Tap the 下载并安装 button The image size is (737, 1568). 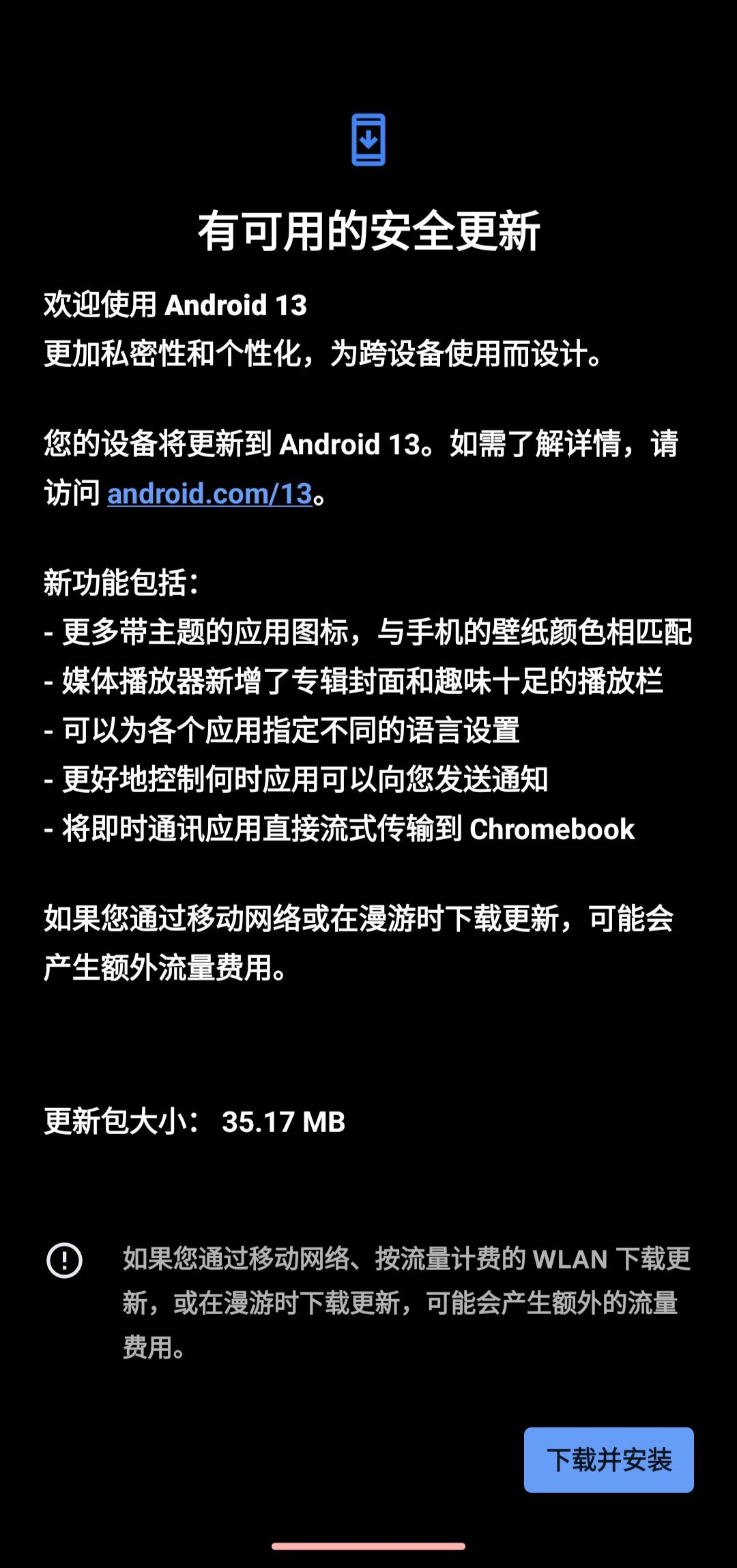click(x=609, y=1460)
